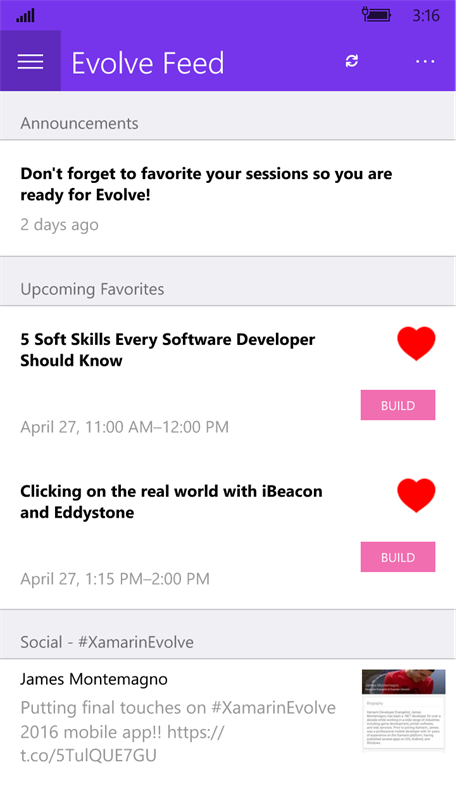Unfavorite the iBeacon and Eddystone heart
This screenshot has height=810, width=456.
416,495
